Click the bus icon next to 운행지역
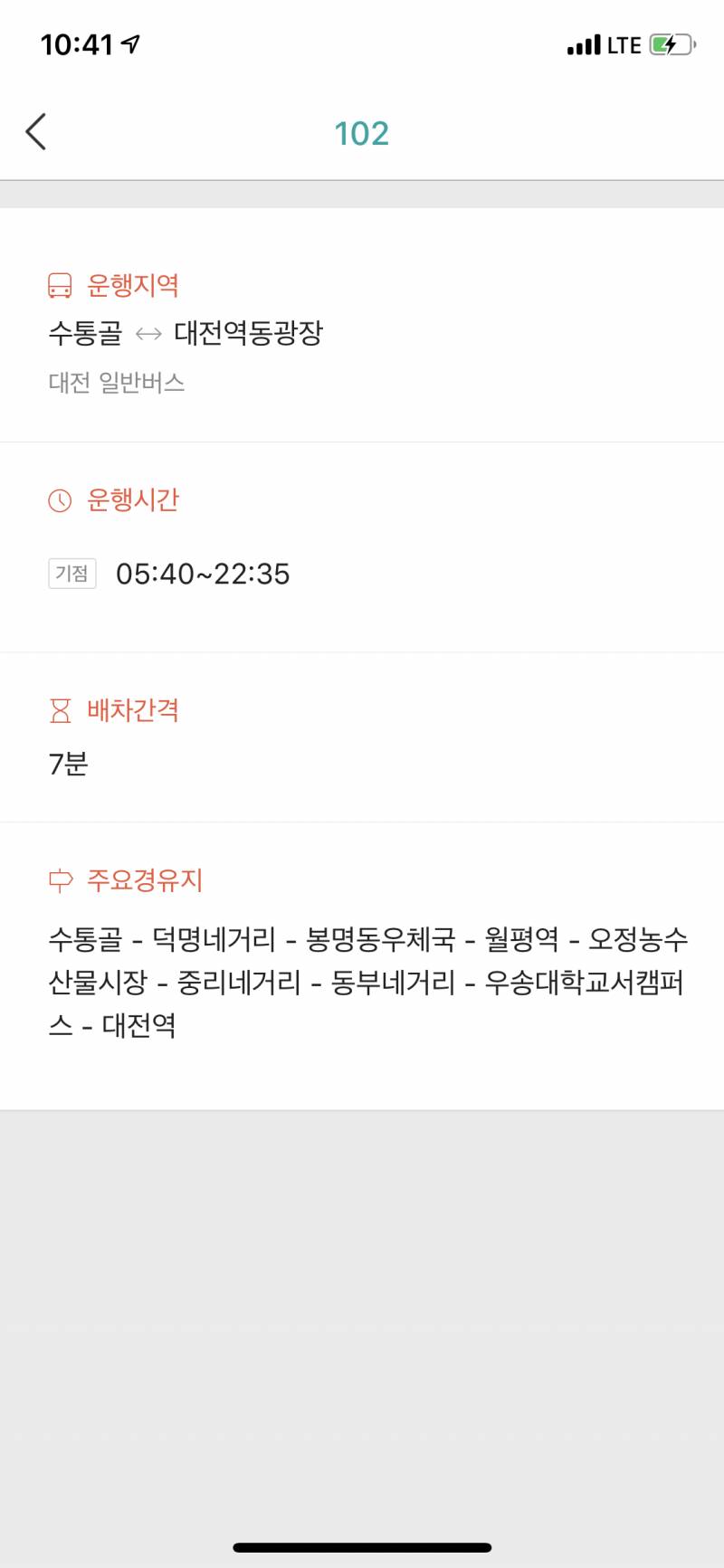The image size is (724, 1568). [59, 284]
